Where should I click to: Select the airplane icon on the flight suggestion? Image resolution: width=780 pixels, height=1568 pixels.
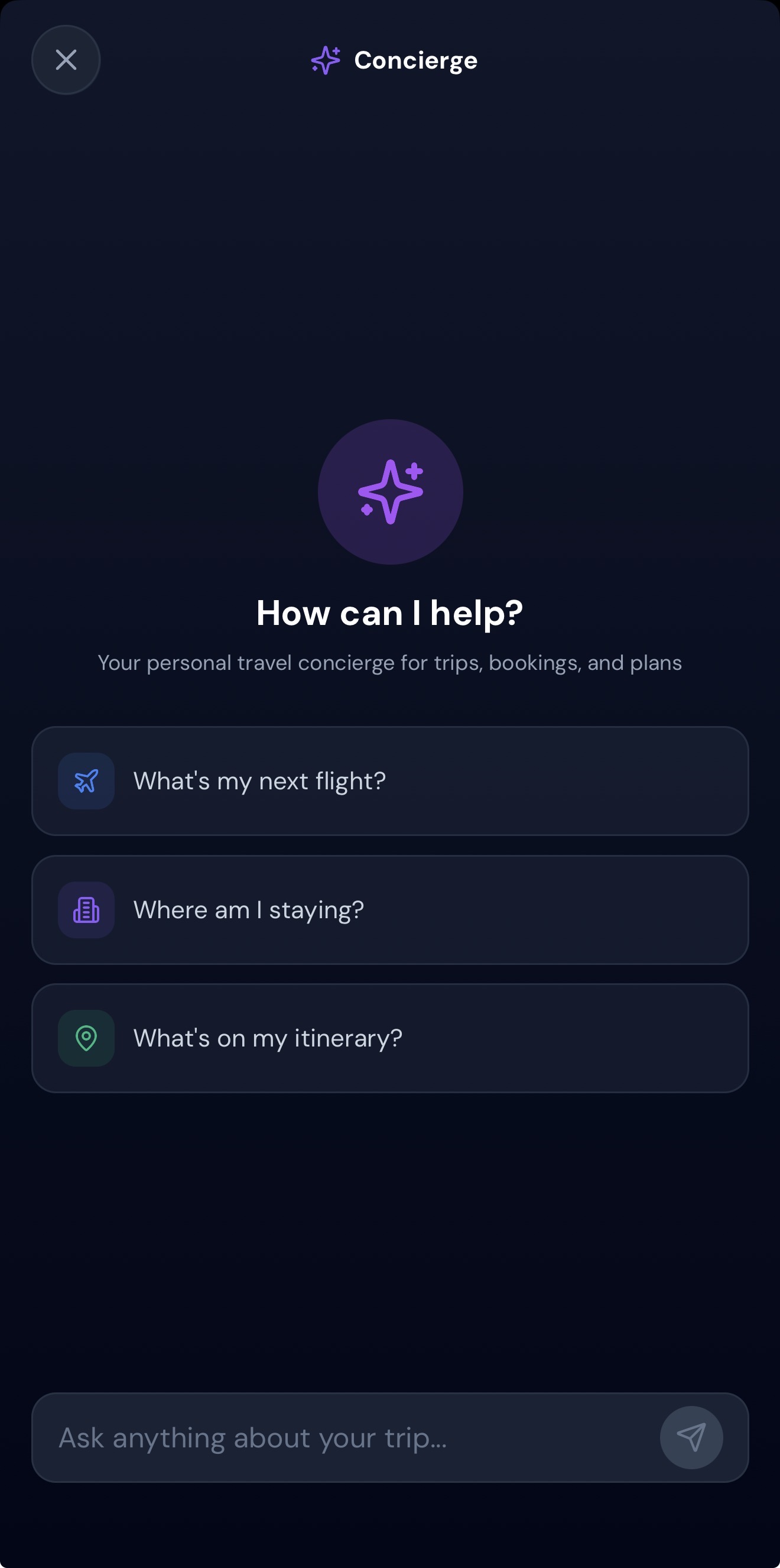pyautogui.click(x=85, y=780)
